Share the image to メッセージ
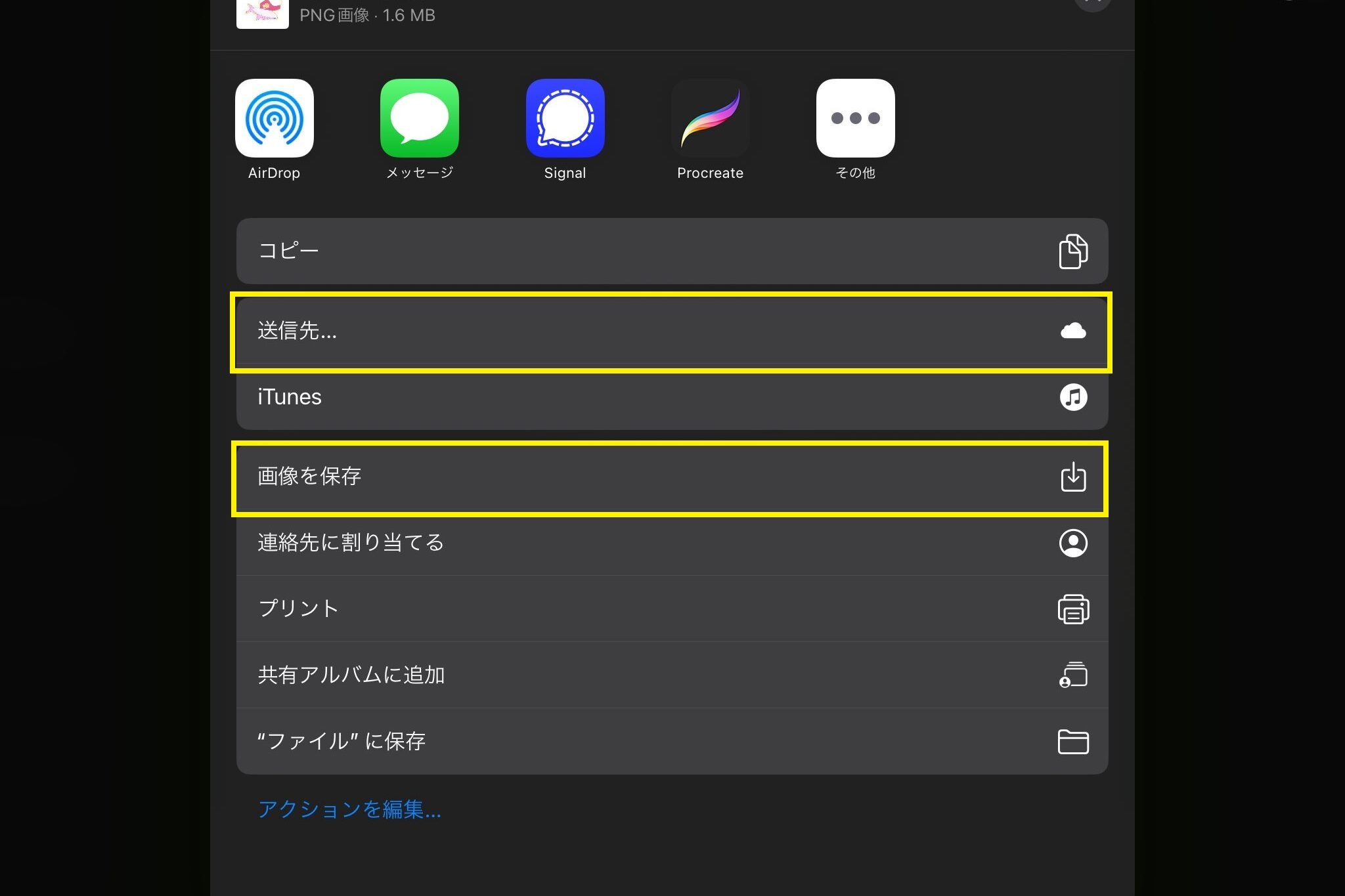Screen dimensions: 1345x896 (x=419, y=119)
